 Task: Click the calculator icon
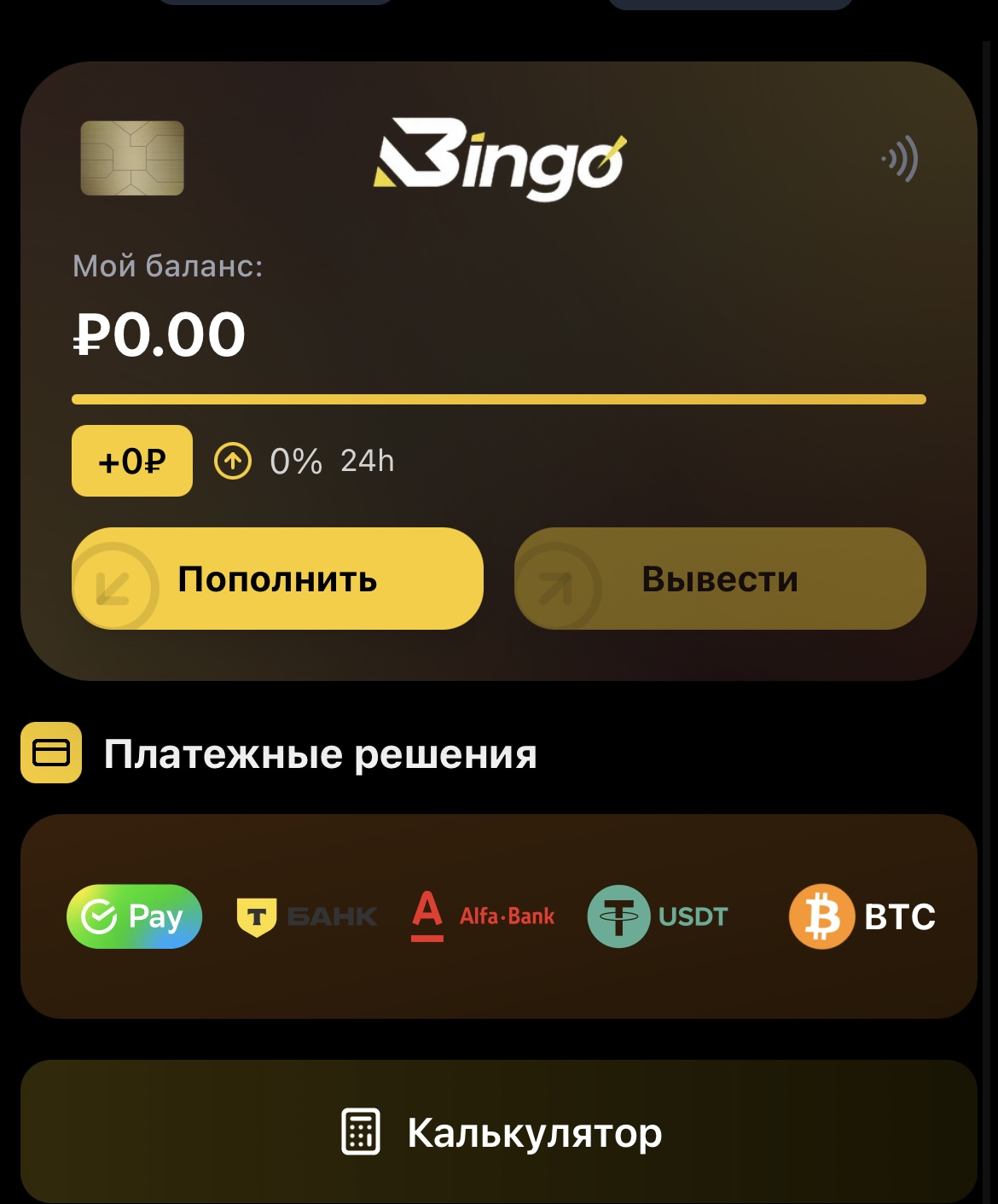(361, 1133)
